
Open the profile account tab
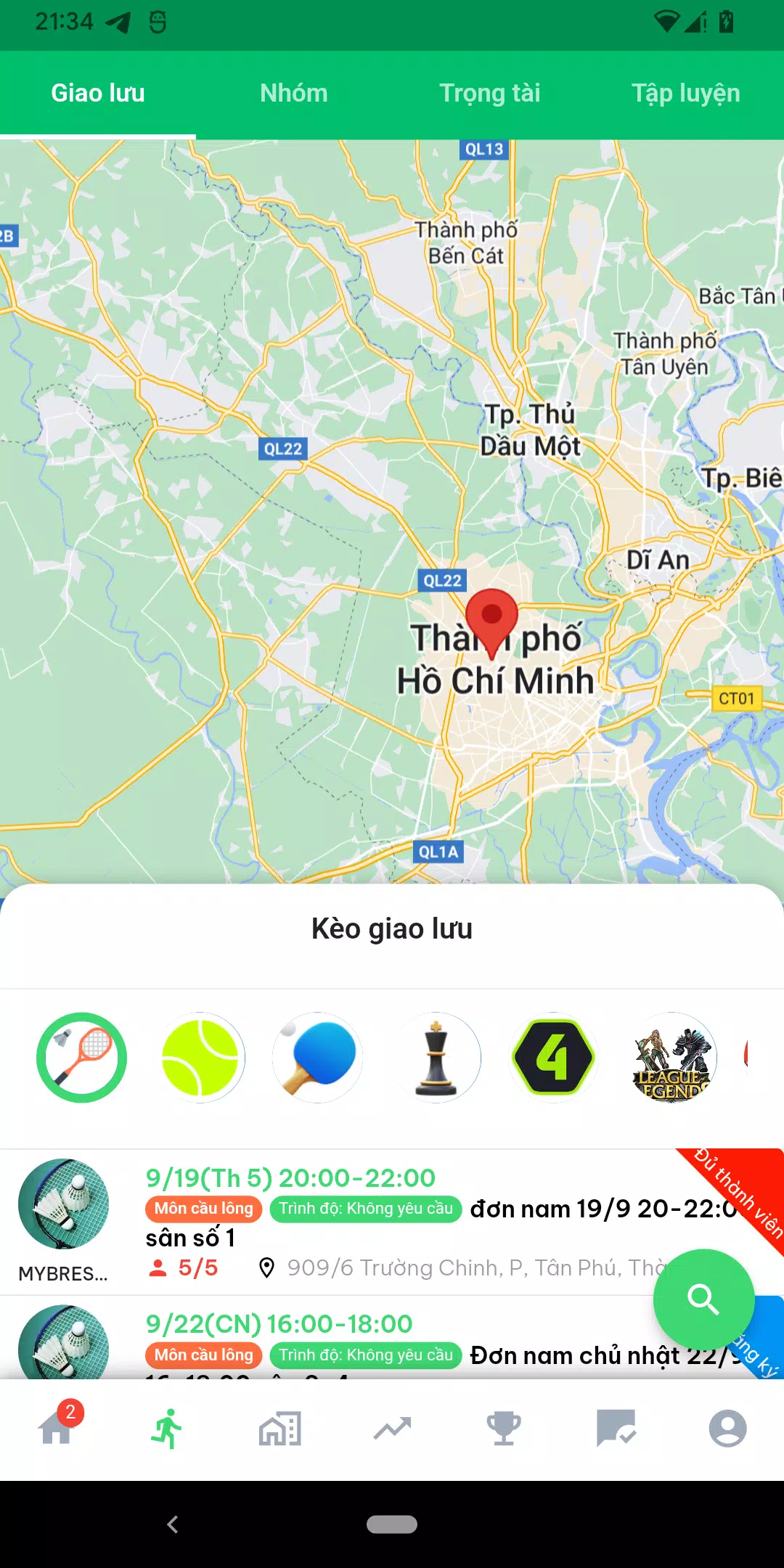pyautogui.click(x=727, y=1429)
